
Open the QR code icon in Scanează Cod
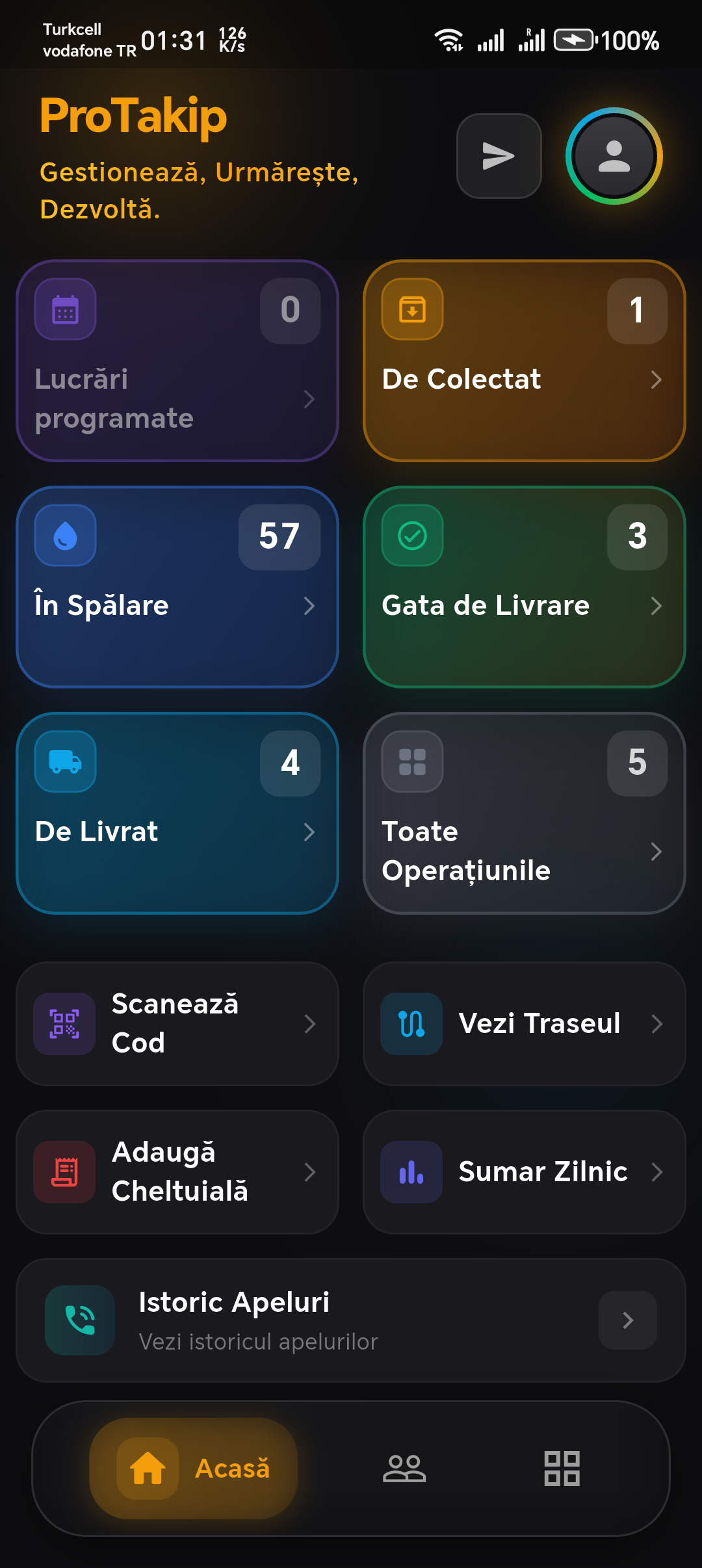[x=65, y=1024]
